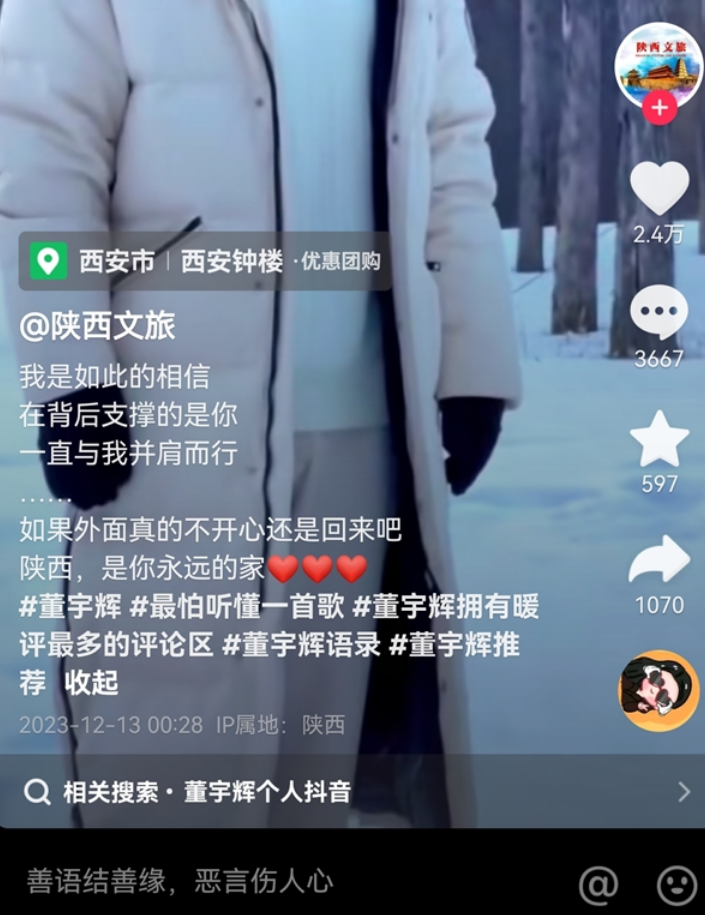
Task: Open 西安钟楼 location tag
Action: click(x=232, y=262)
